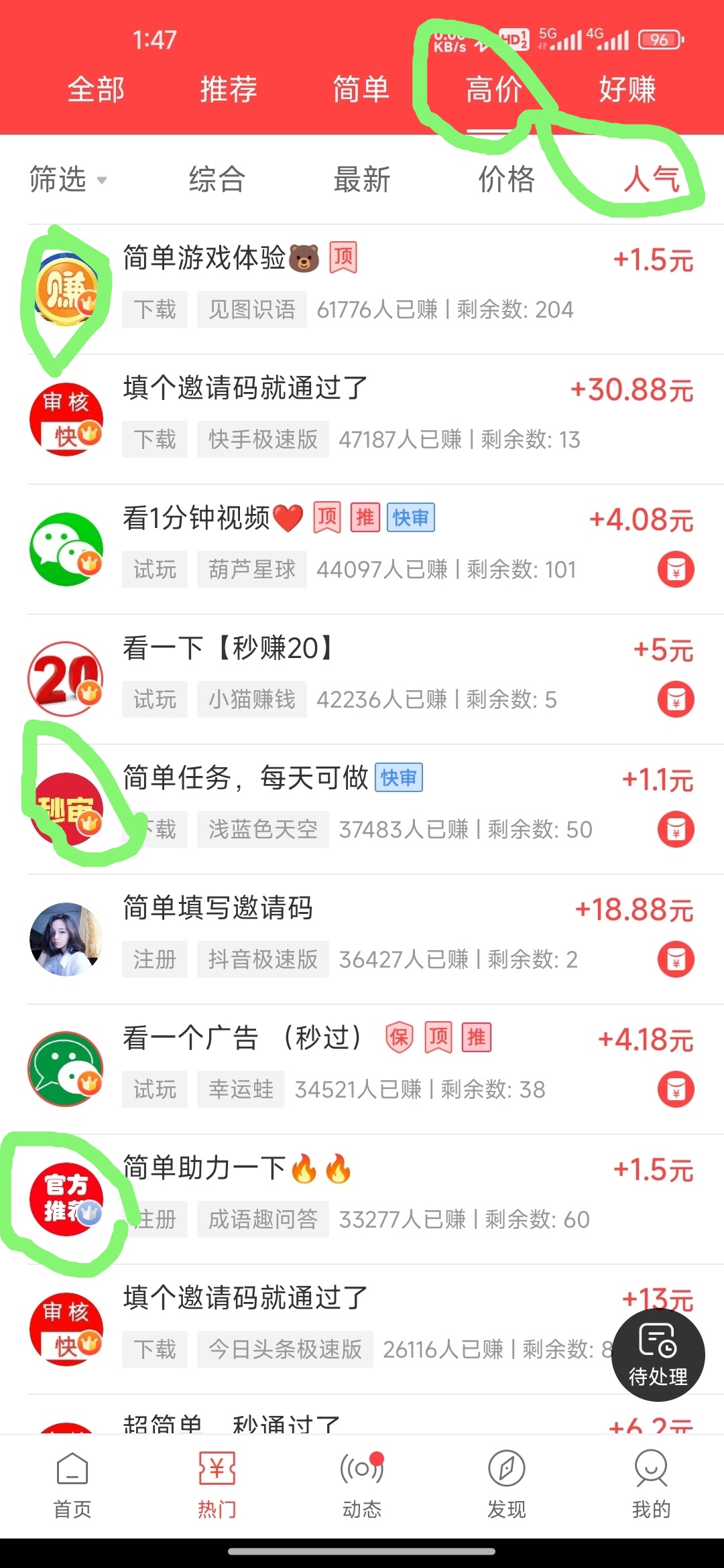This screenshot has width=724, height=1568.
Task: Sort tasks by 最新
Action: [x=362, y=180]
